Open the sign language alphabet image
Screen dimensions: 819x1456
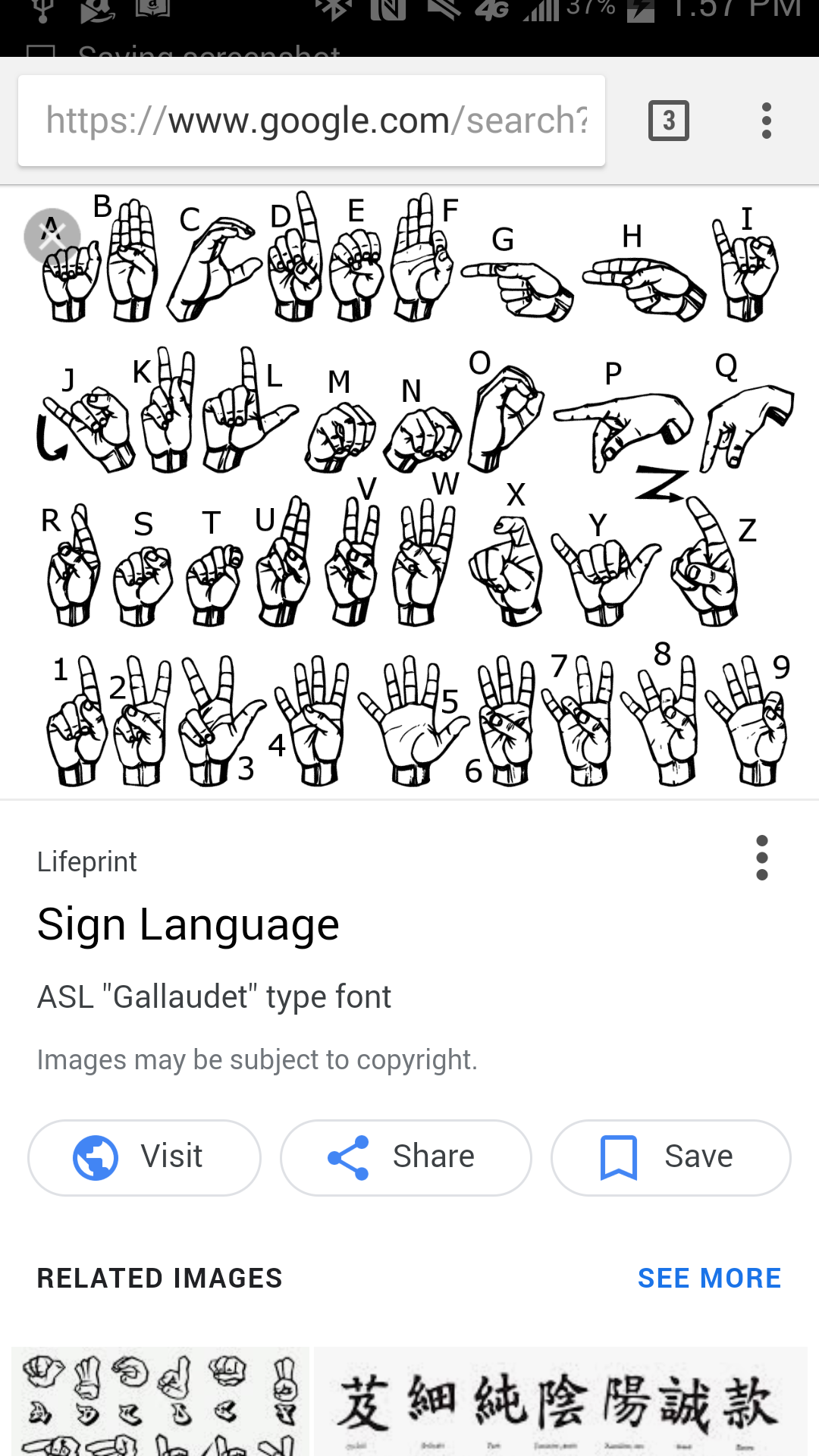click(x=409, y=493)
